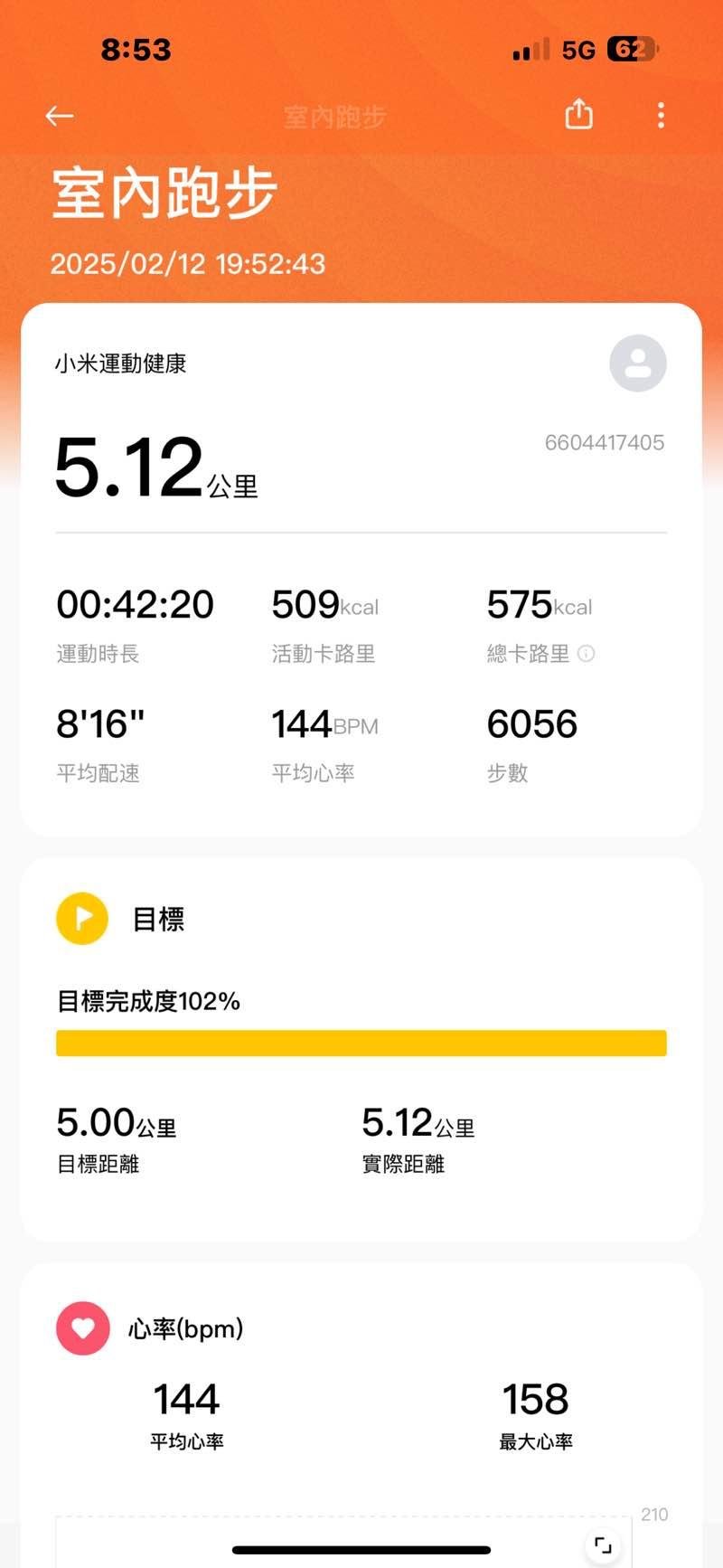Go back using the arrow
This screenshot has width=723, height=1568.
[x=60, y=116]
